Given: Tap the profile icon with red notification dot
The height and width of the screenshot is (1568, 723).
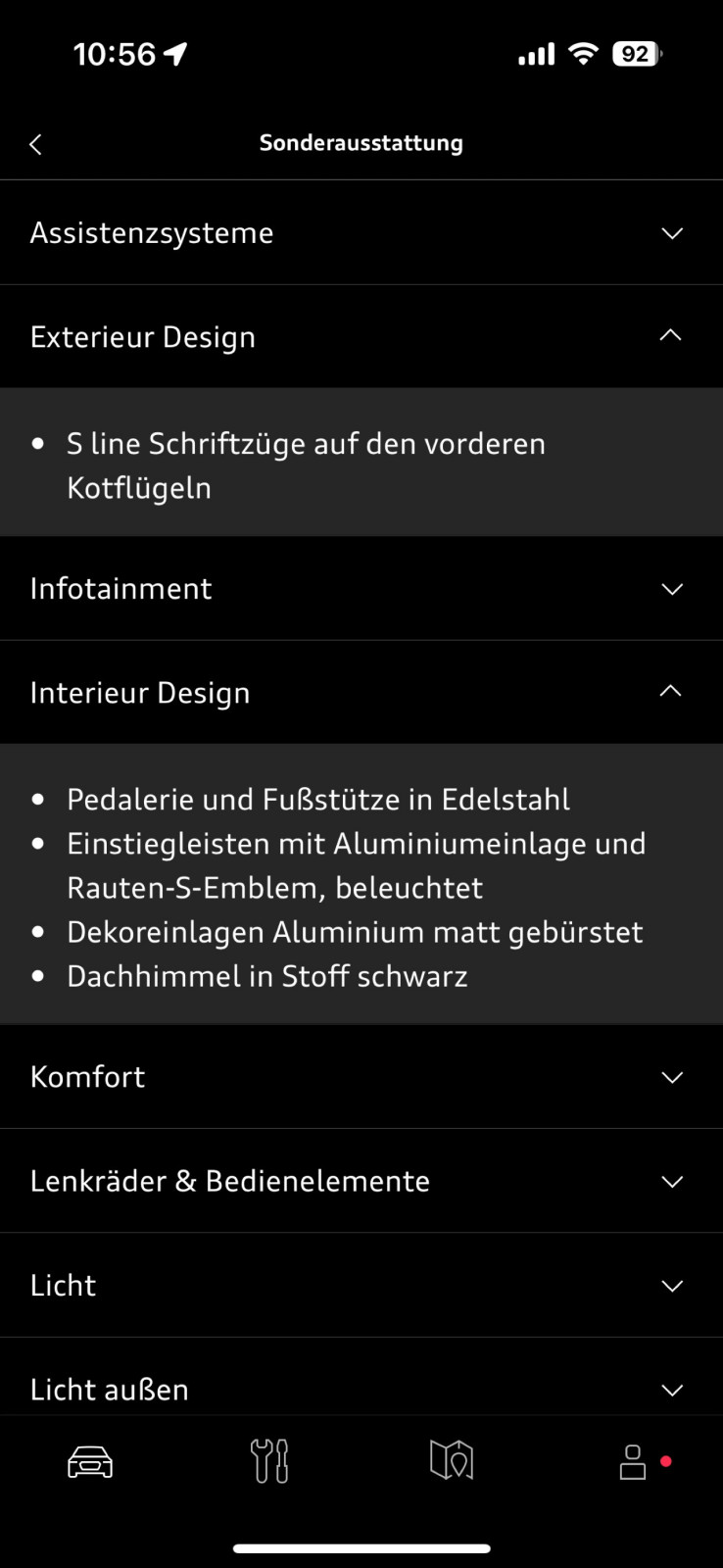Looking at the screenshot, I should pos(632,1460).
